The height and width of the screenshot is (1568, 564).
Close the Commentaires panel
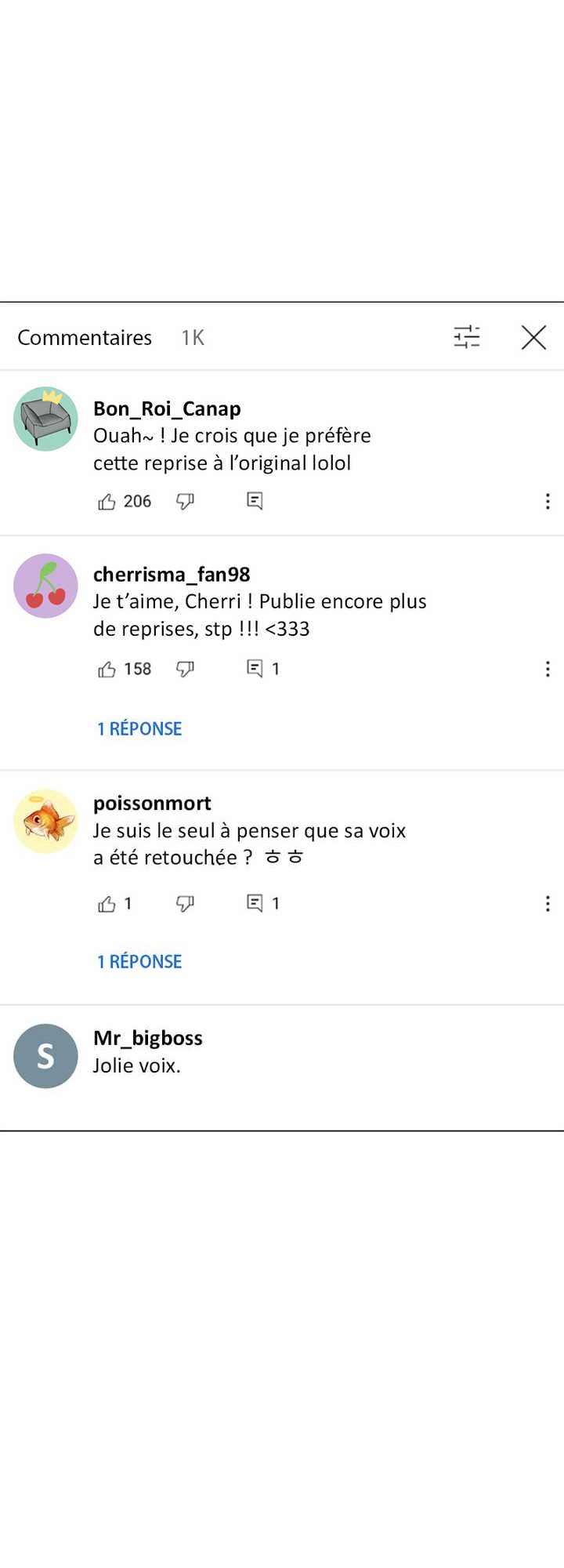tap(533, 338)
